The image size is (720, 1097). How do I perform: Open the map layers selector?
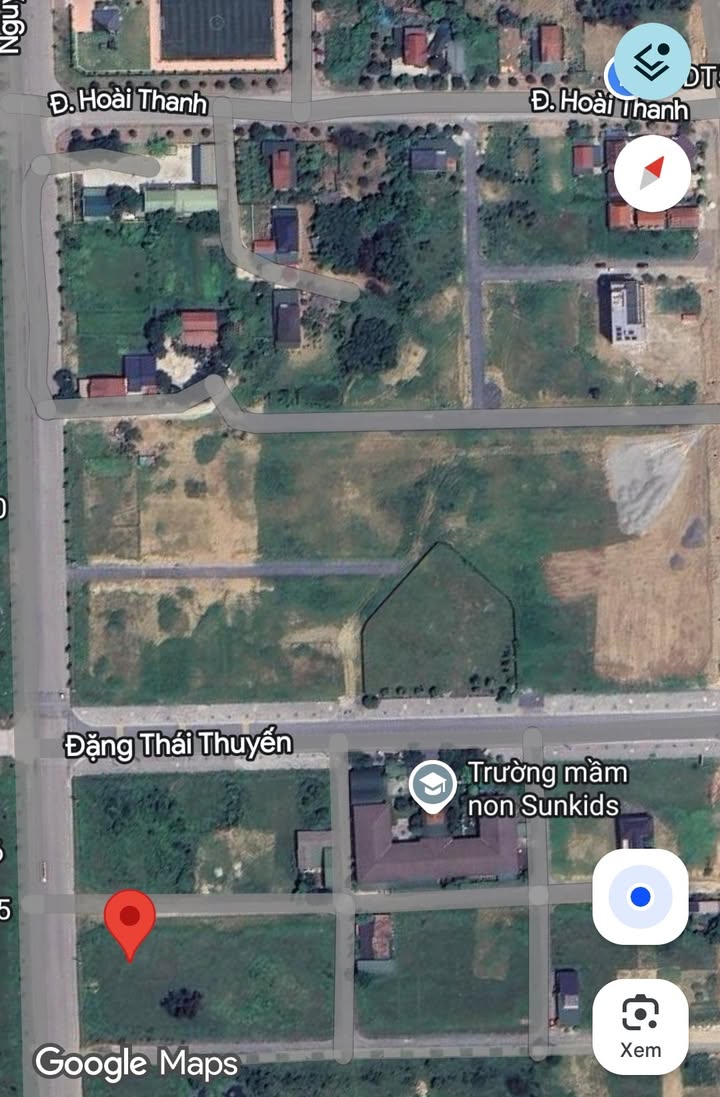[651, 61]
